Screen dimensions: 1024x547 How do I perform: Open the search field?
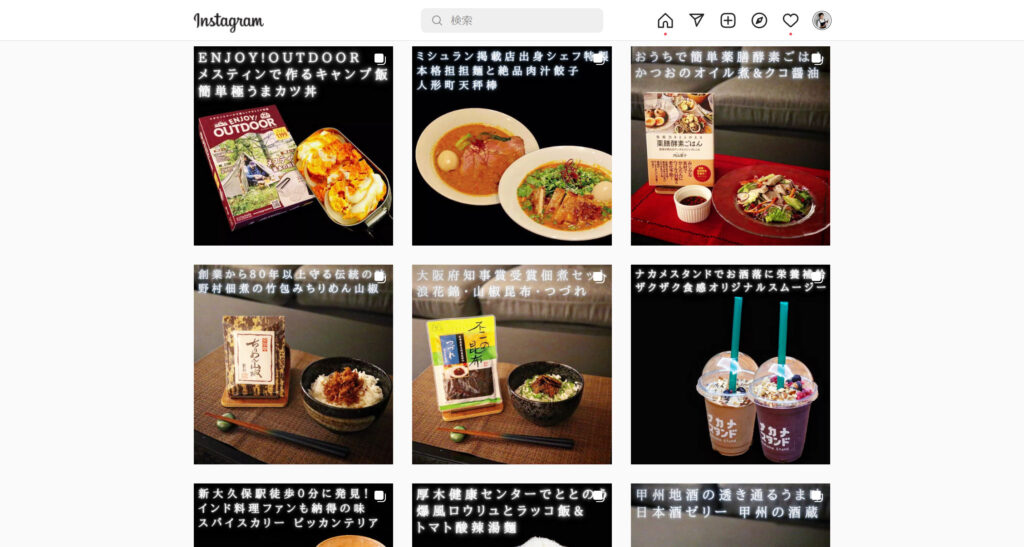pos(512,20)
